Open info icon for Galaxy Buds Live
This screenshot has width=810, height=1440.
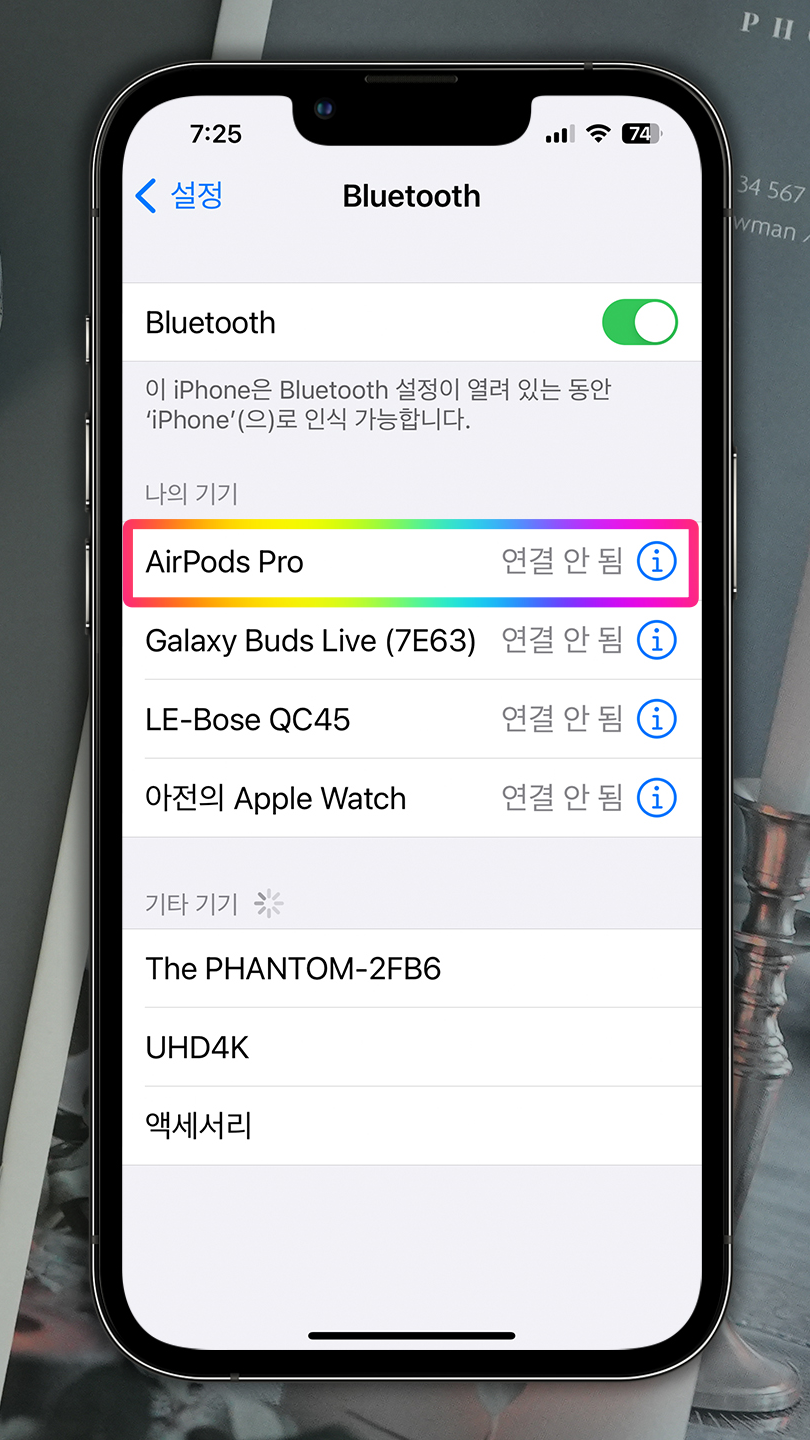[657, 640]
